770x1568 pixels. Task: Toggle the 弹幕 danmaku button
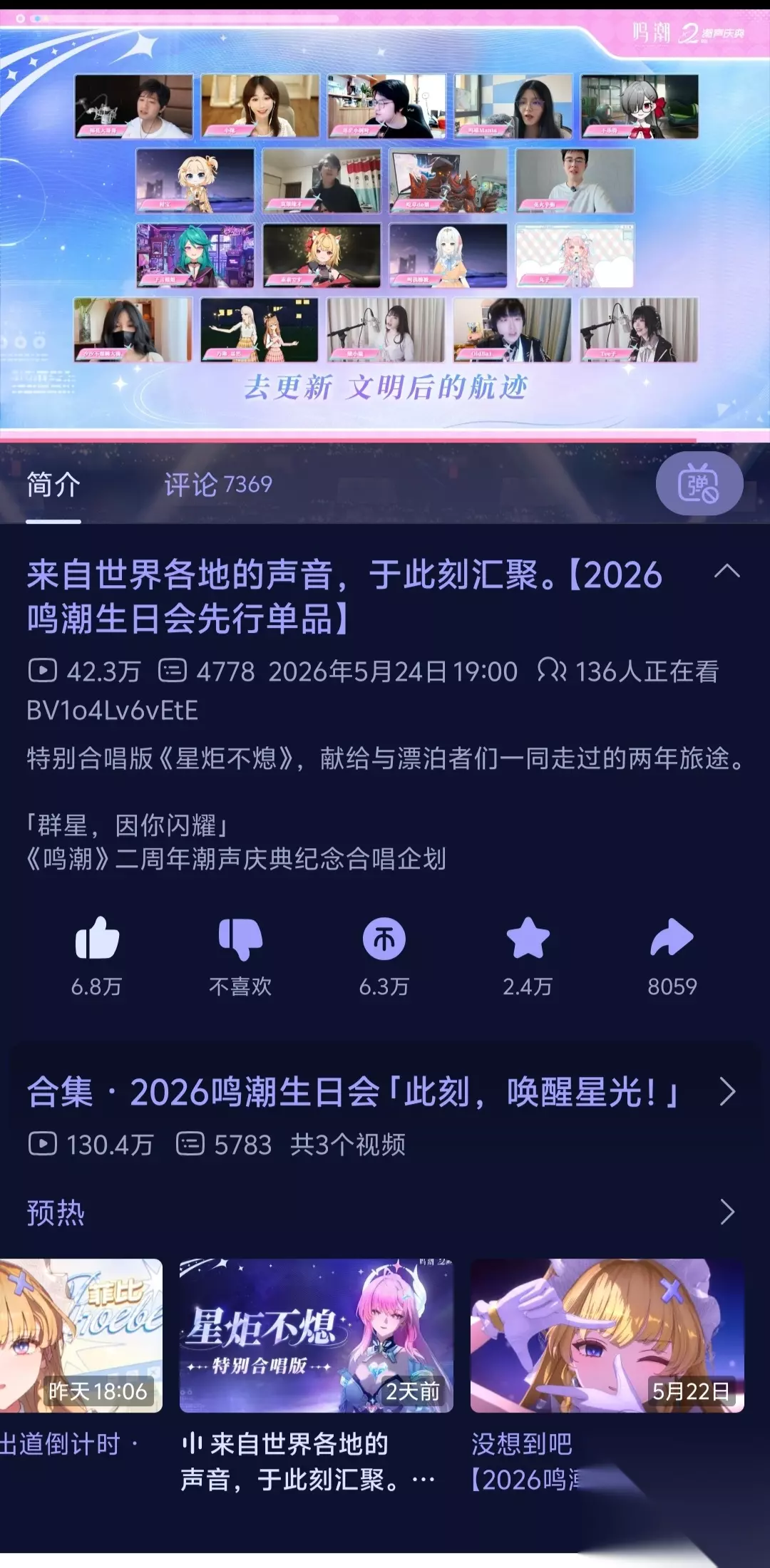pyautogui.click(x=699, y=483)
